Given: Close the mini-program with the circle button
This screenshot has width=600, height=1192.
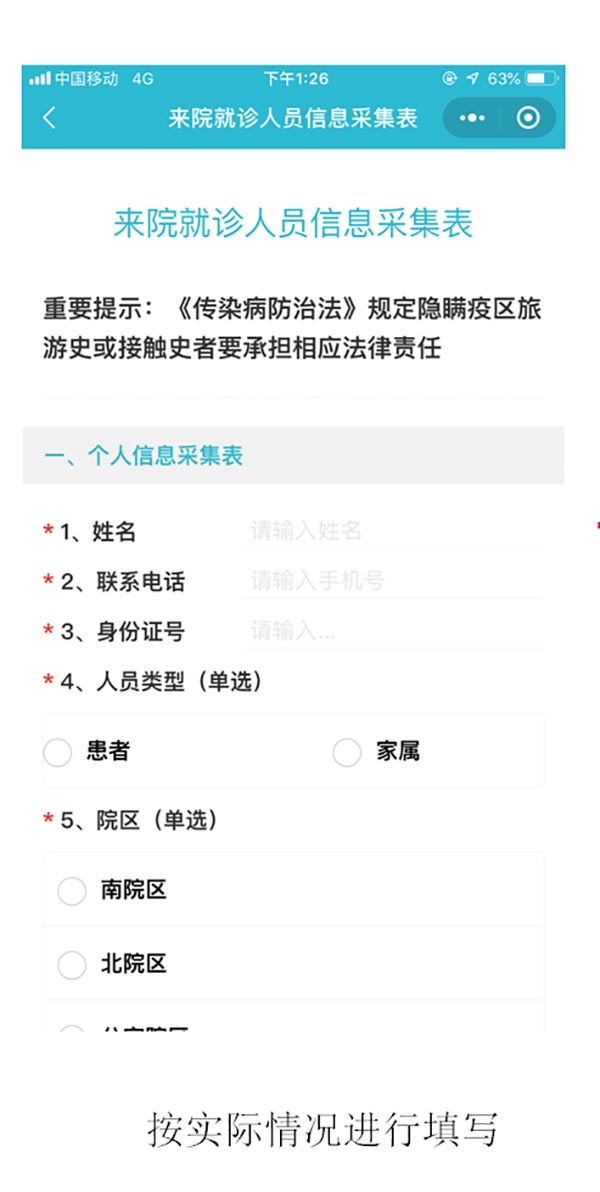Looking at the screenshot, I should (528, 118).
